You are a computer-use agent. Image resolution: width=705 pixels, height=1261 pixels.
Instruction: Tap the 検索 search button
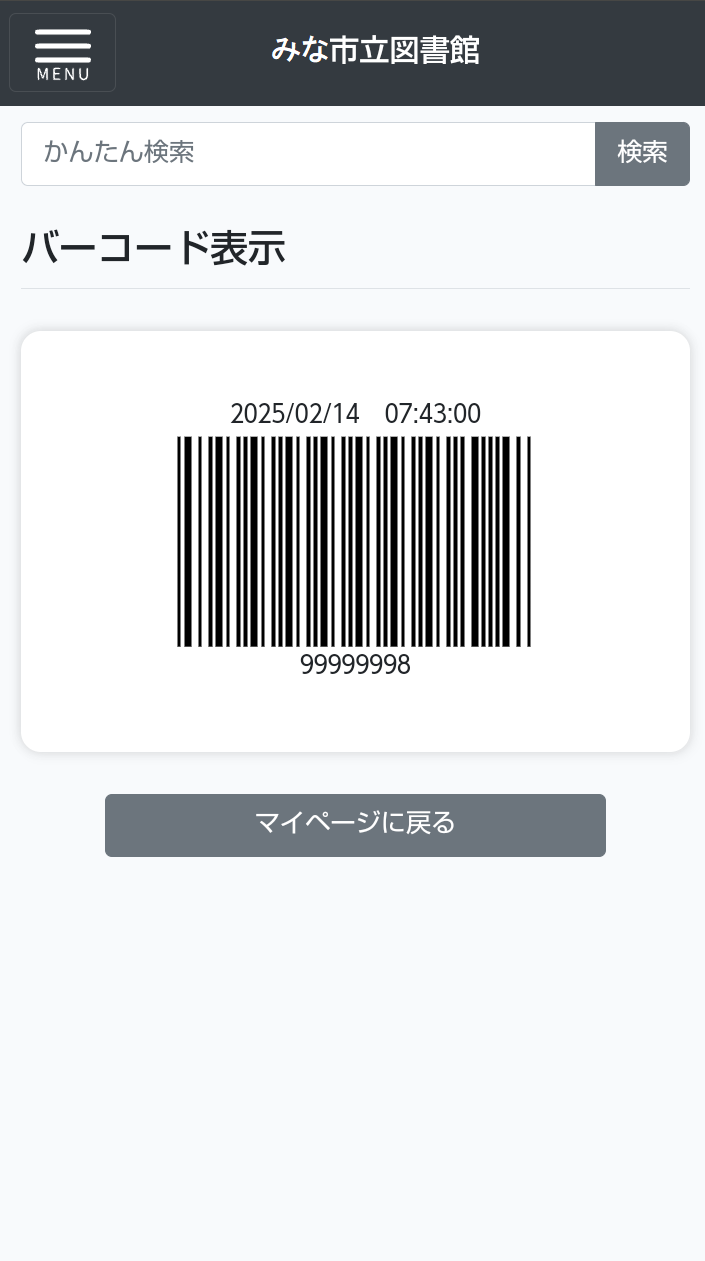pos(642,154)
